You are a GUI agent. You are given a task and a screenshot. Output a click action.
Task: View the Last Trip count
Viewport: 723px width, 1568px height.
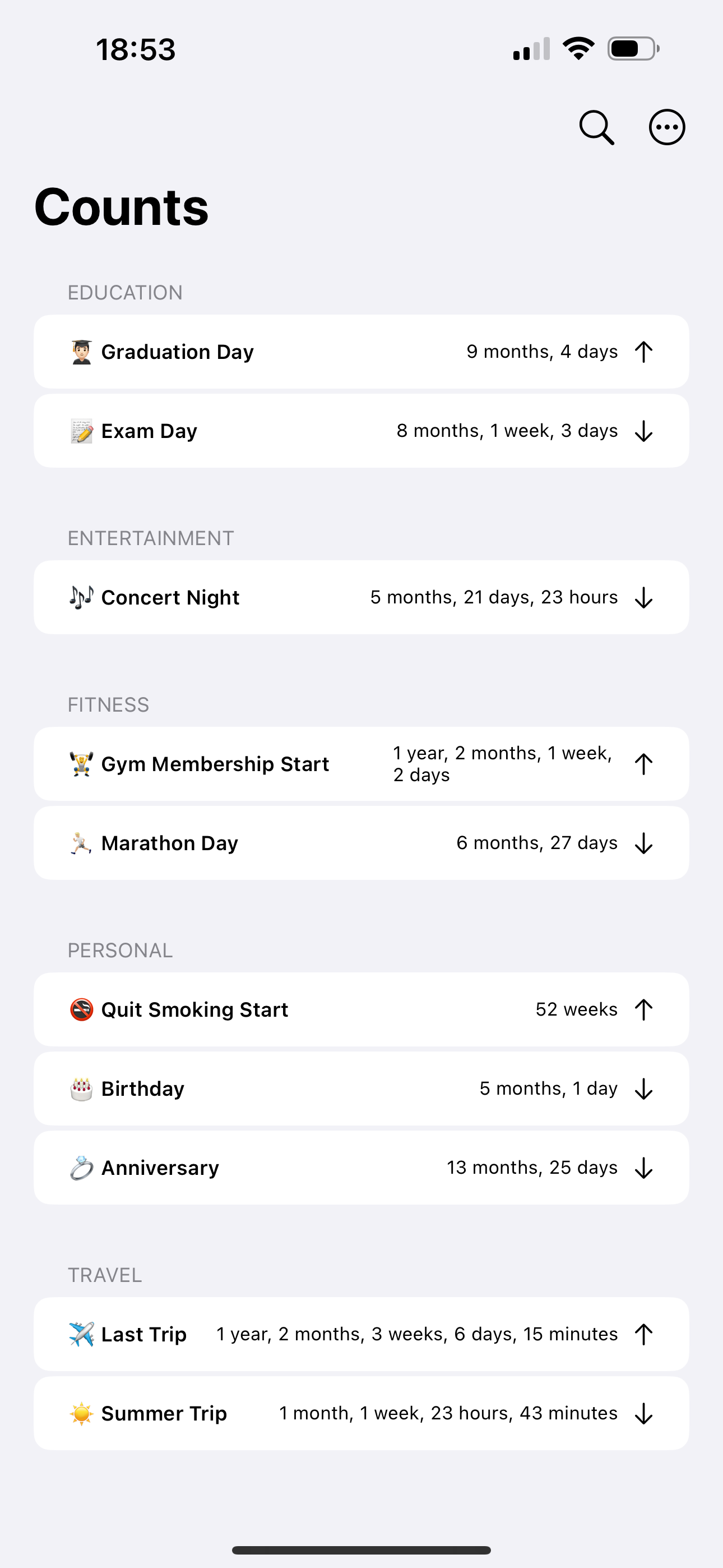coord(361,1334)
